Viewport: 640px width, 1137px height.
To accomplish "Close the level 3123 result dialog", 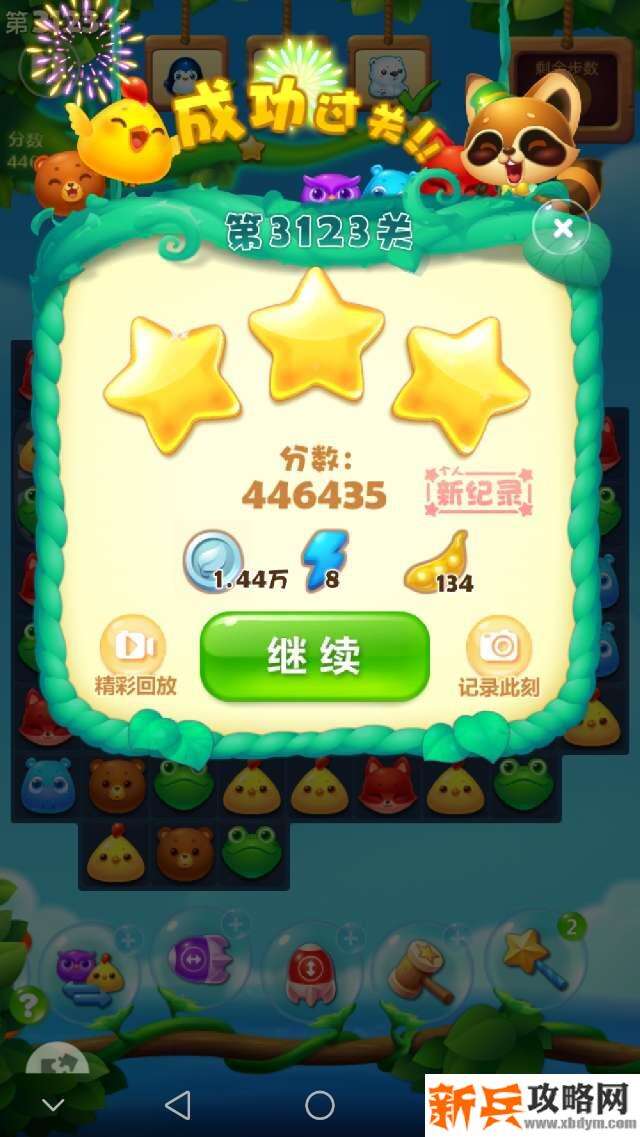I will click(x=562, y=229).
